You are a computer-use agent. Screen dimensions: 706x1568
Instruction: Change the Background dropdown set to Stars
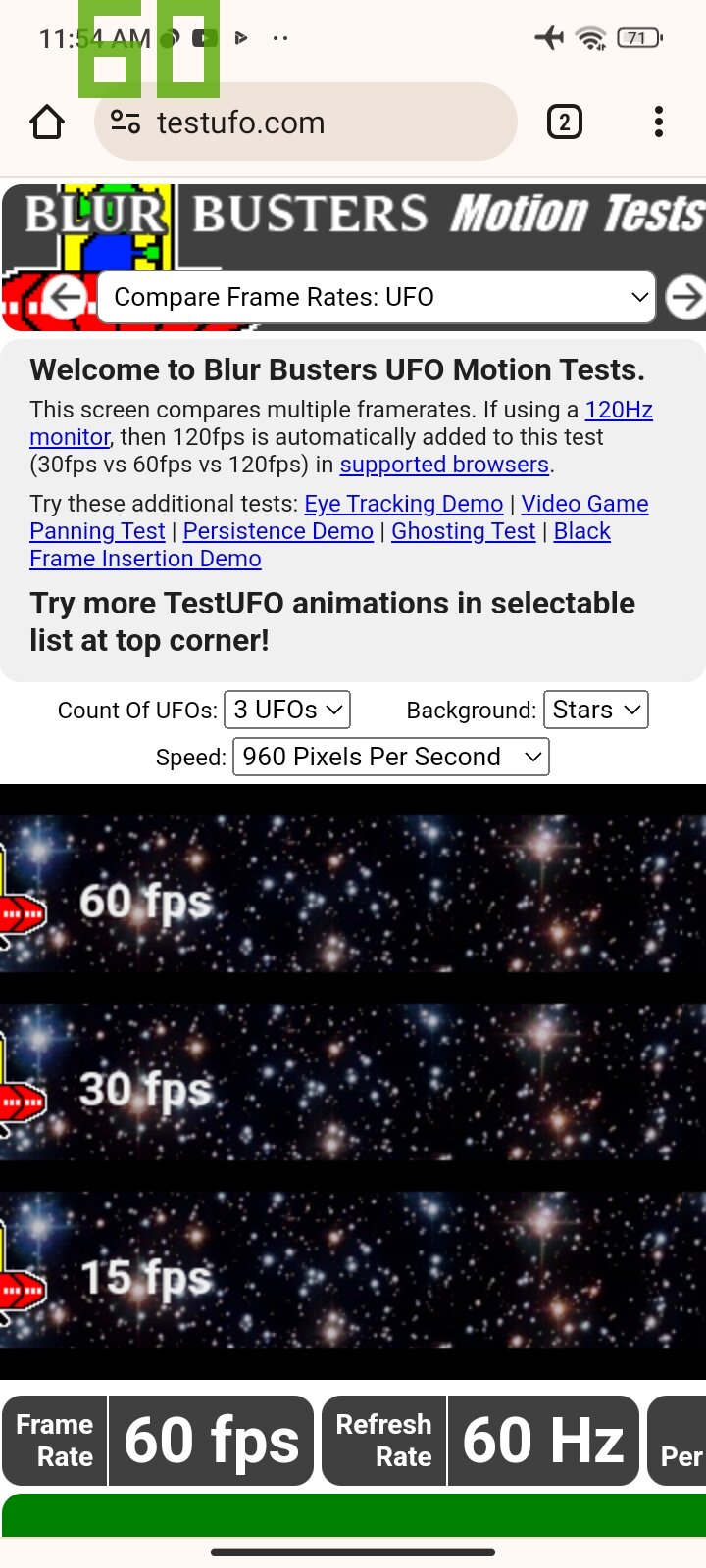pos(596,710)
